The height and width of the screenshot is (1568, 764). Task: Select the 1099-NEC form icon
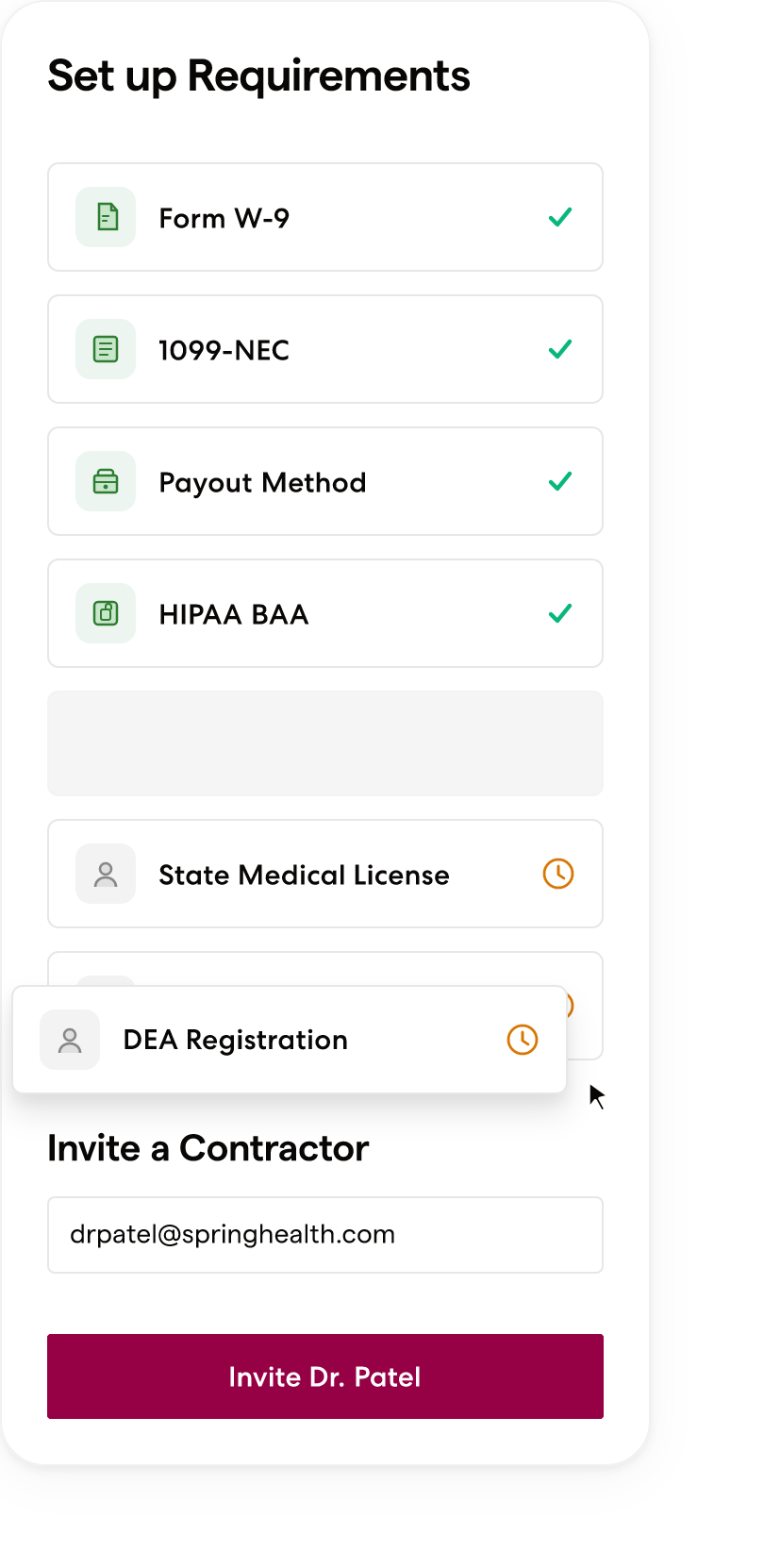pos(105,348)
